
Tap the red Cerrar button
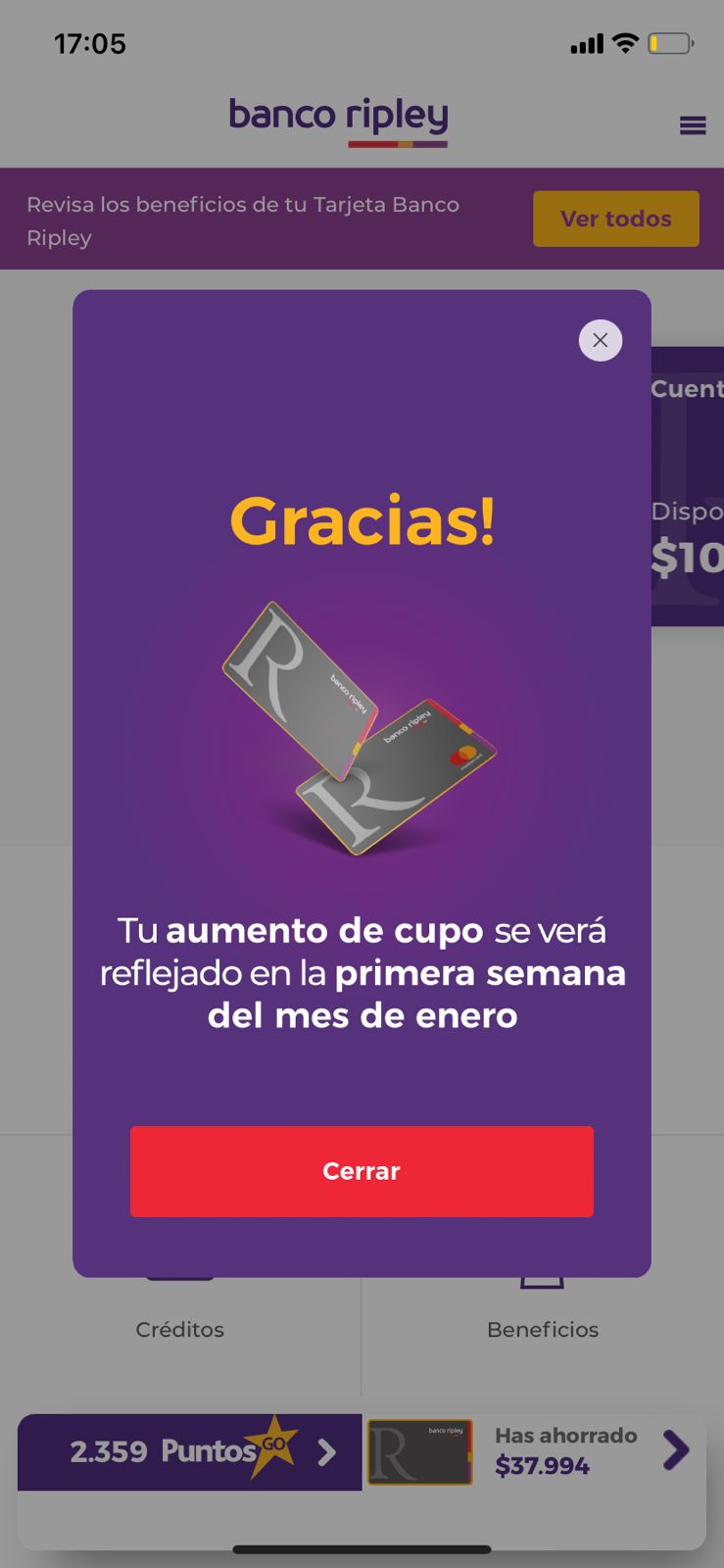[x=362, y=1171]
